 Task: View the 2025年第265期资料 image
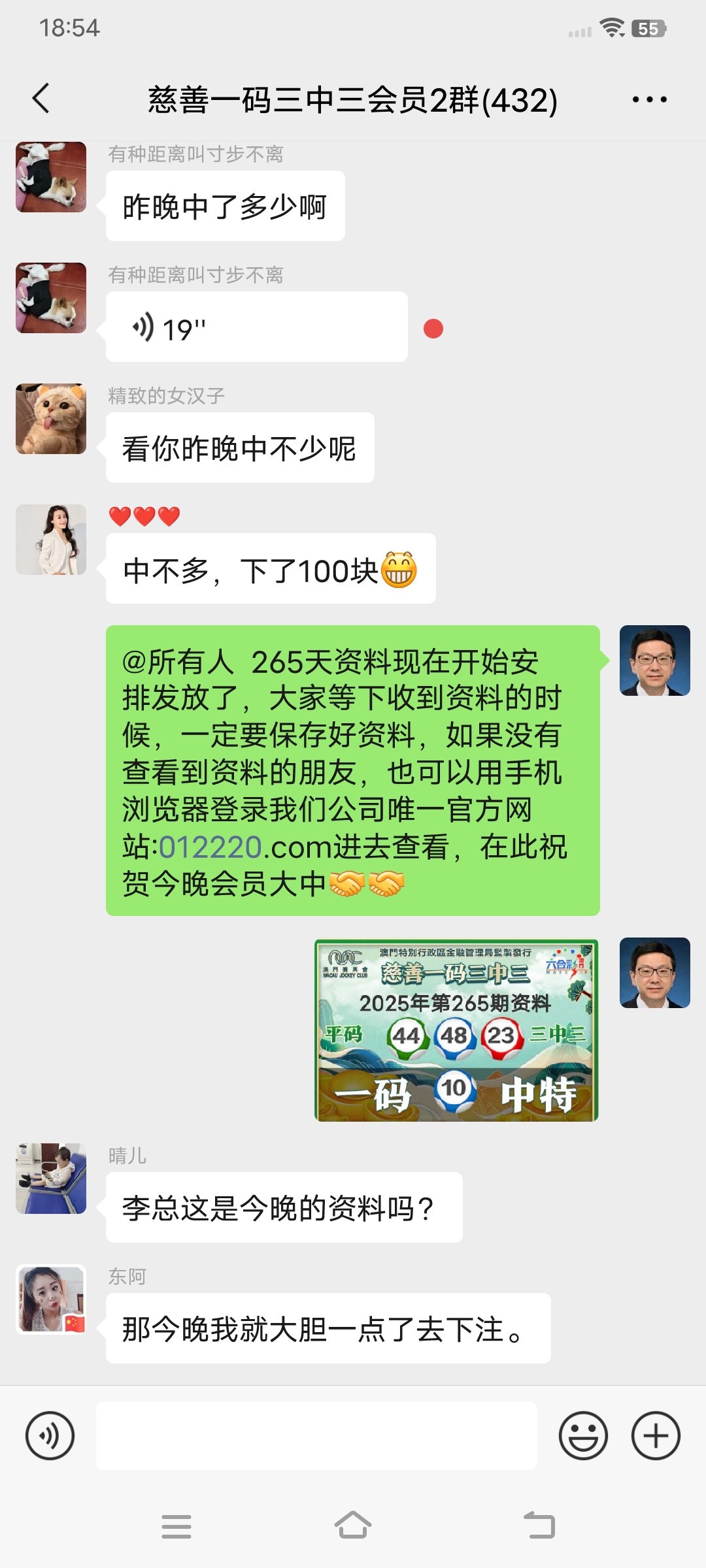coord(456,1030)
